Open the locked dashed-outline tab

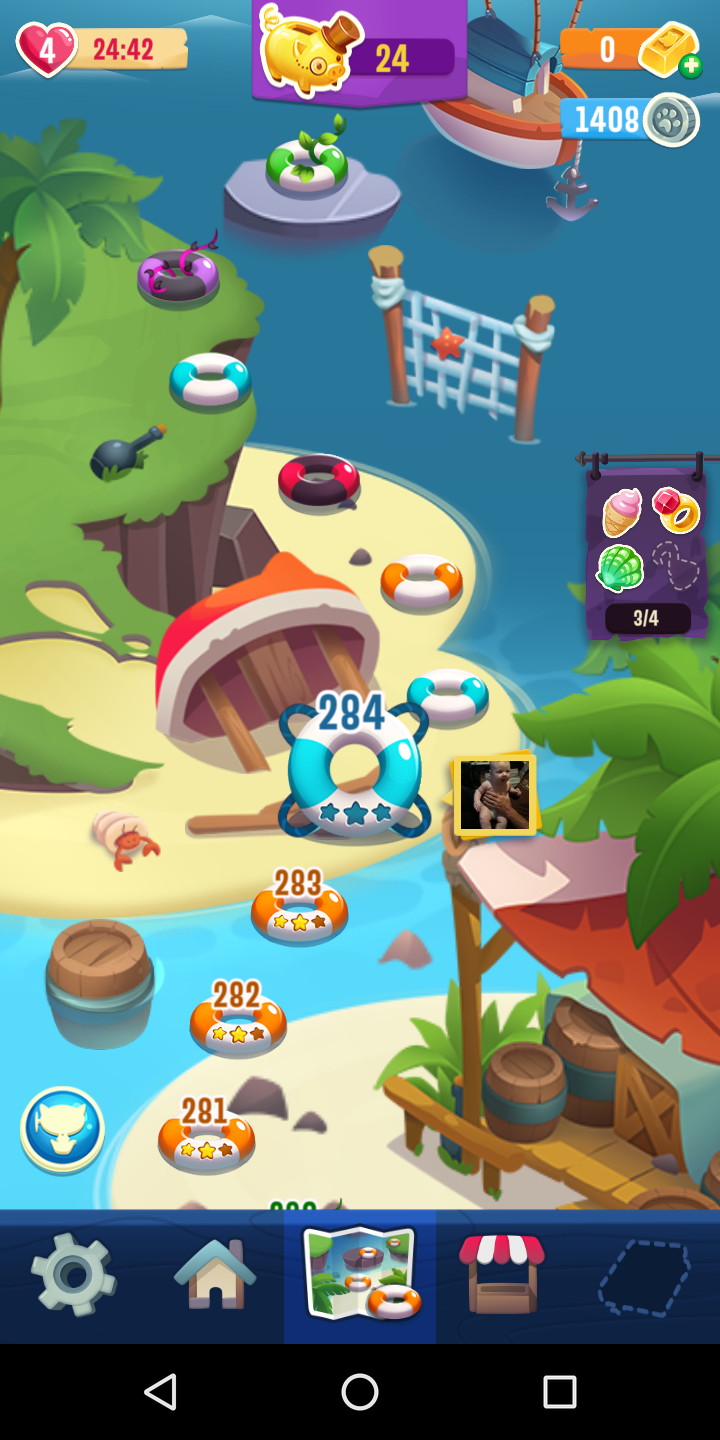click(645, 1277)
